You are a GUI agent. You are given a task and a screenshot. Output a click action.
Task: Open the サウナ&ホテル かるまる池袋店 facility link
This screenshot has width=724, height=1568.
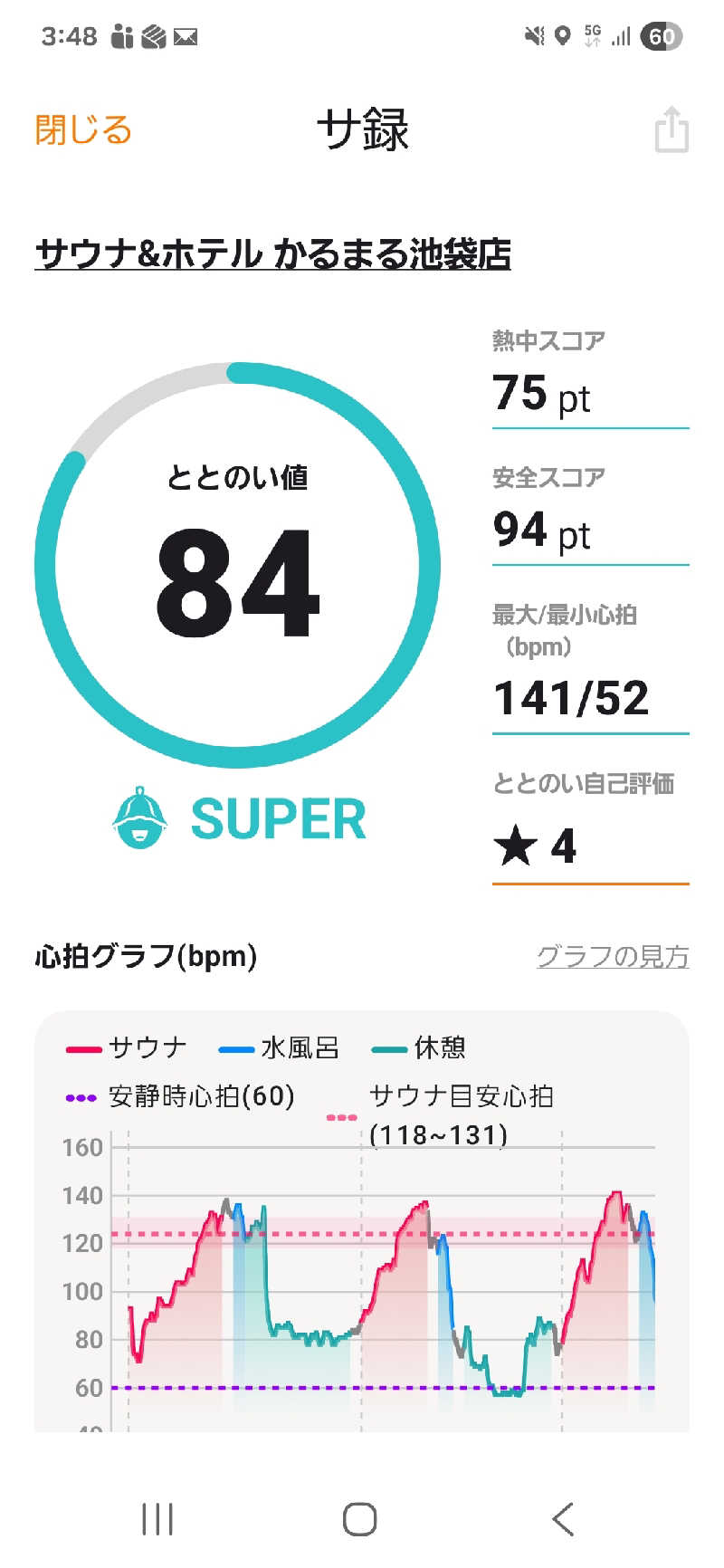click(272, 254)
